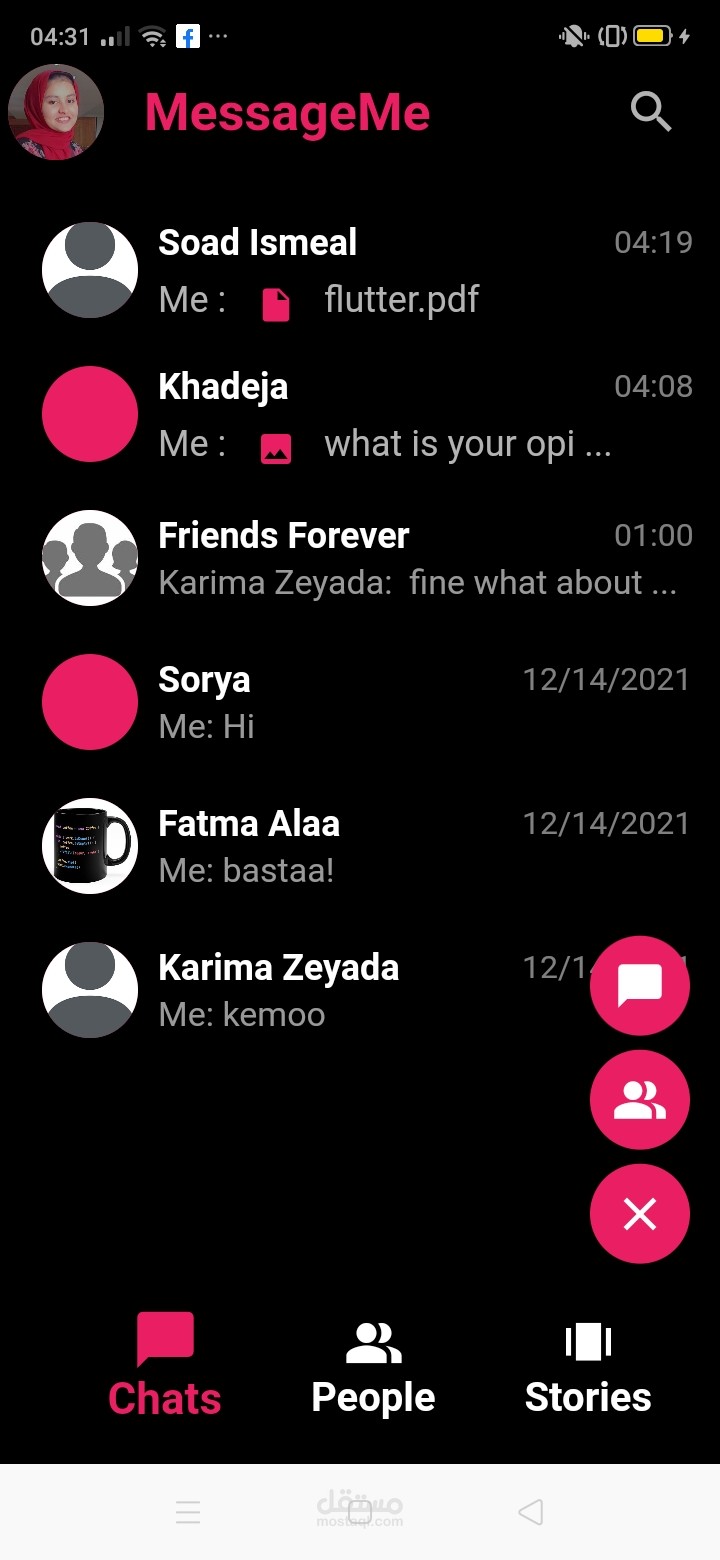Viewport: 720px width, 1560px height.
Task: Open the system recent apps menu
Action: 188,1512
